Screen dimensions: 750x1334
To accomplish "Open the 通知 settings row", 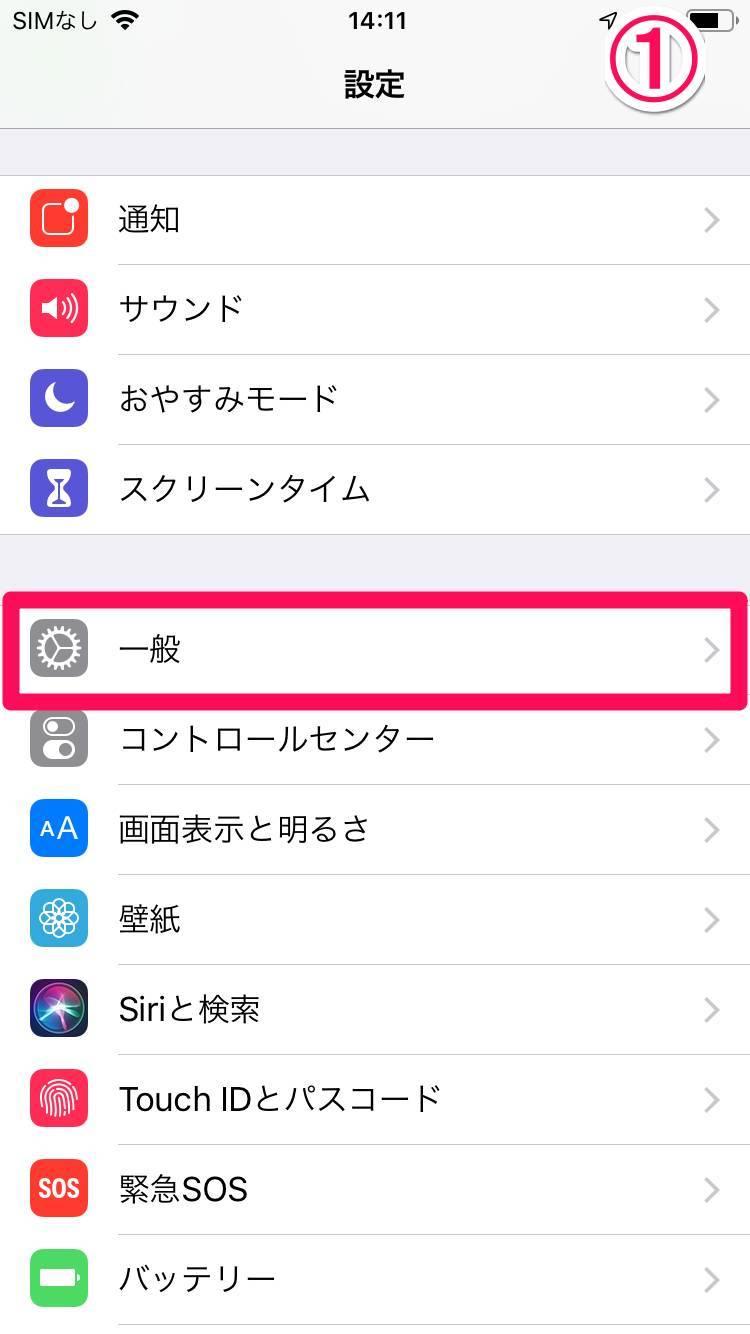I will tap(375, 220).
